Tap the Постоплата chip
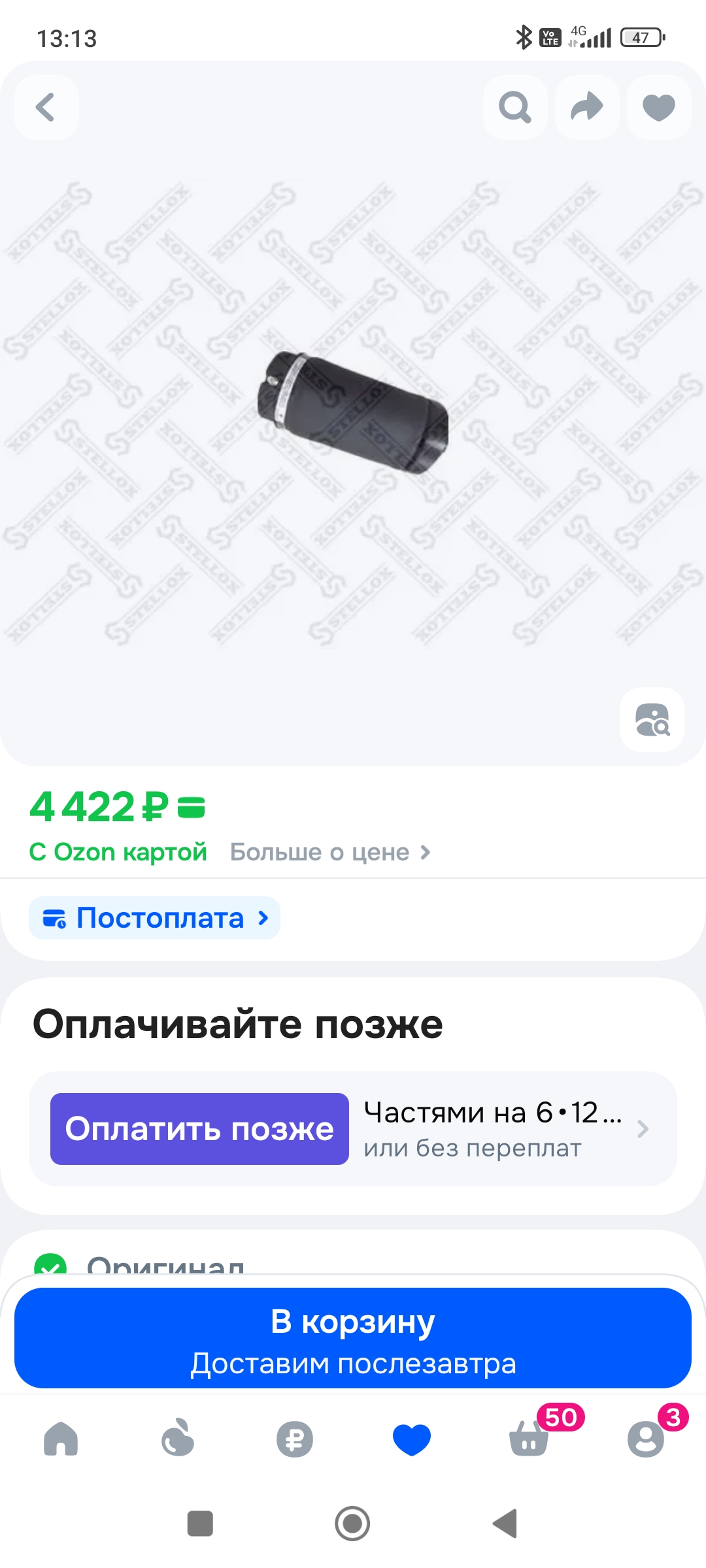This screenshot has height=1568, width=706. (x=155, y=918)
